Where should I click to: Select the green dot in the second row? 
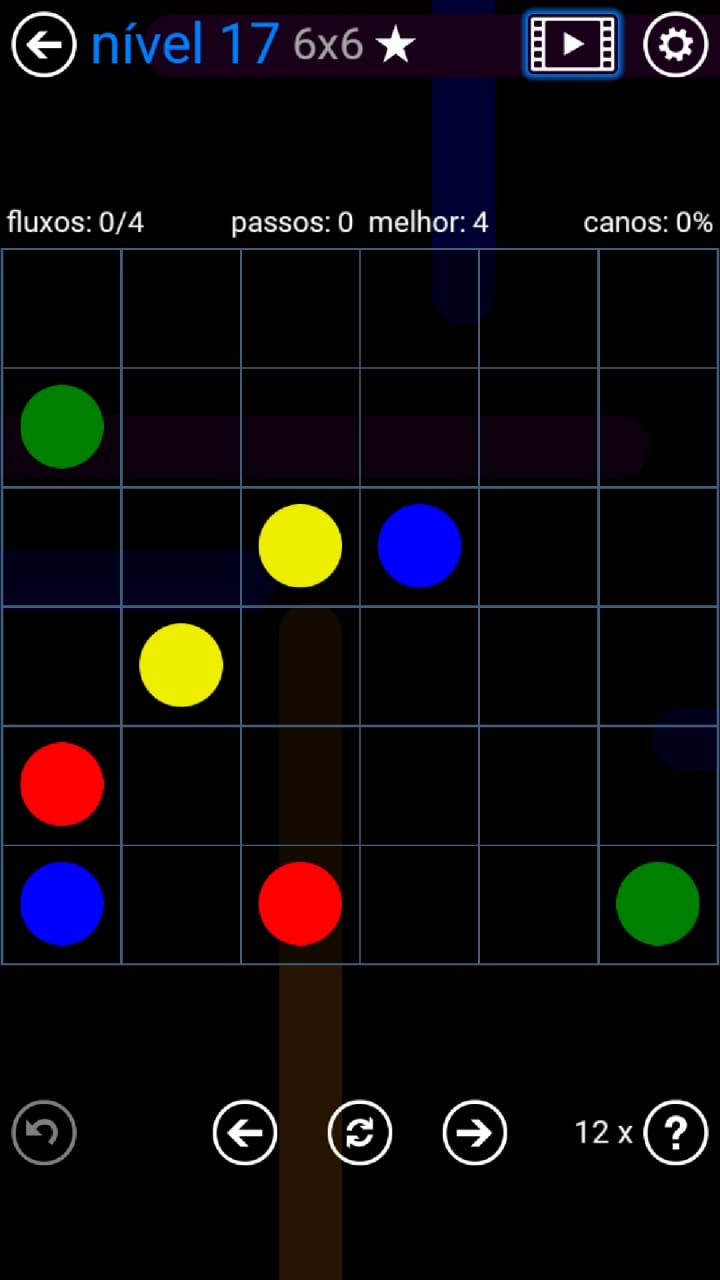point(62,426)
